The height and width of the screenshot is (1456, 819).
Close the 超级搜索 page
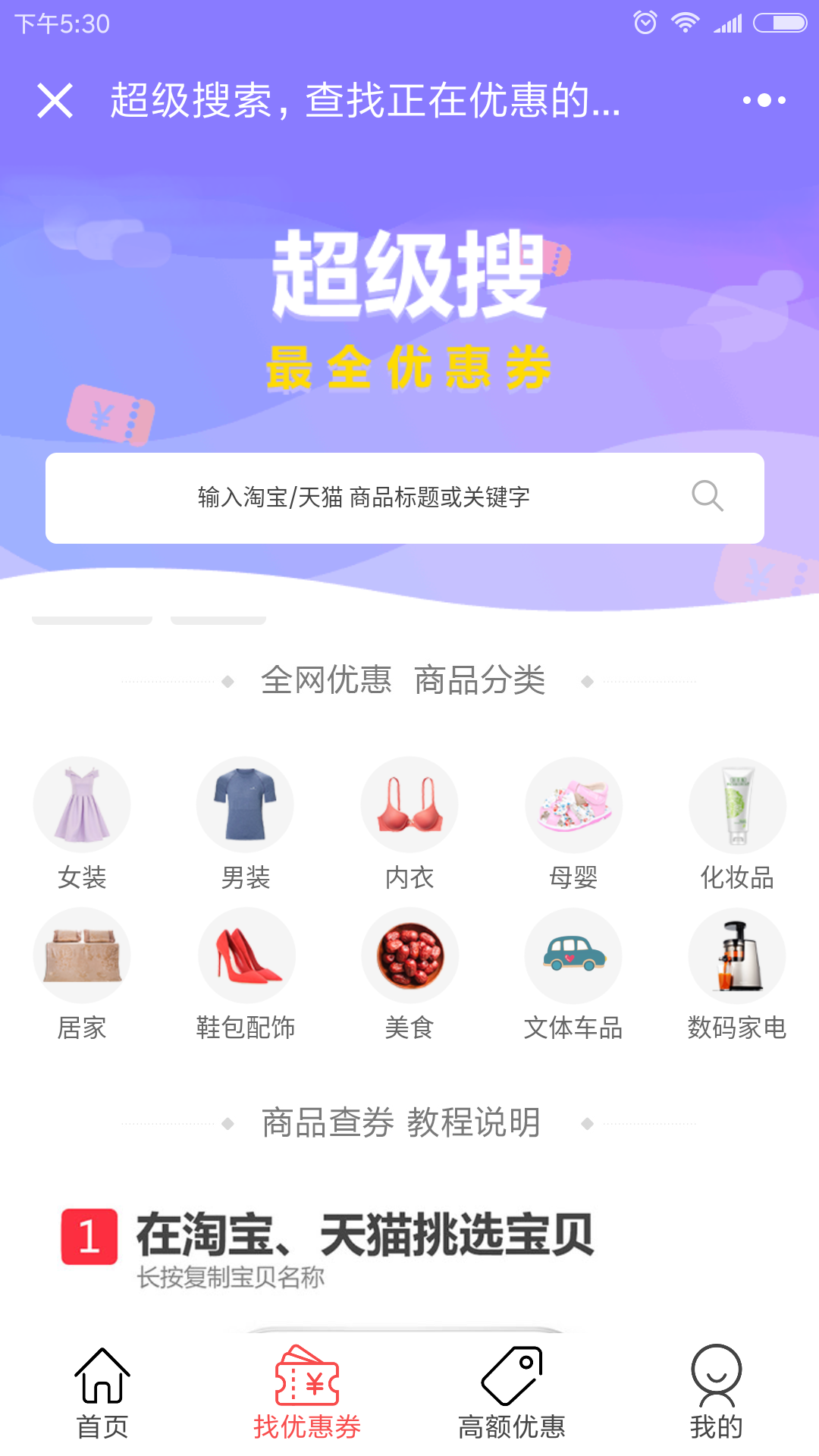[55, 100]
